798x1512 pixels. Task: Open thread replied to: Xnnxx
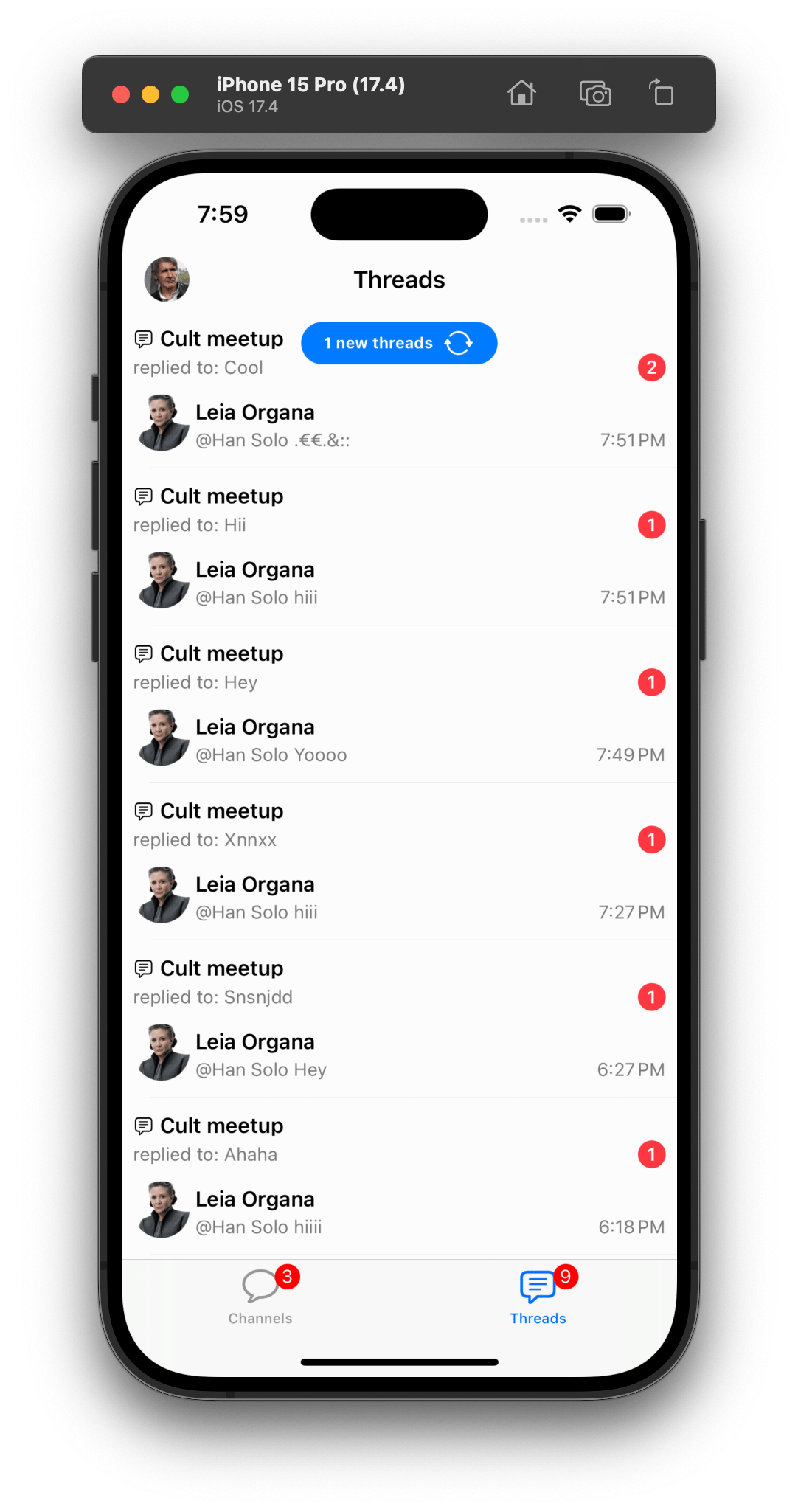tap(398, 861)
